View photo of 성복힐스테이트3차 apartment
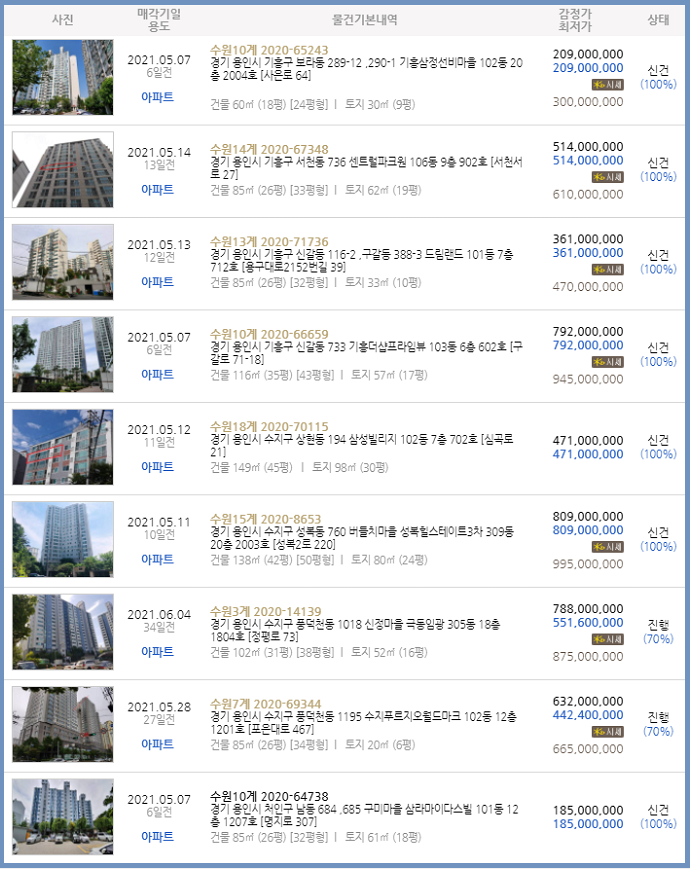The width and height of the screenshot is (690, 869). pos(63,539)
